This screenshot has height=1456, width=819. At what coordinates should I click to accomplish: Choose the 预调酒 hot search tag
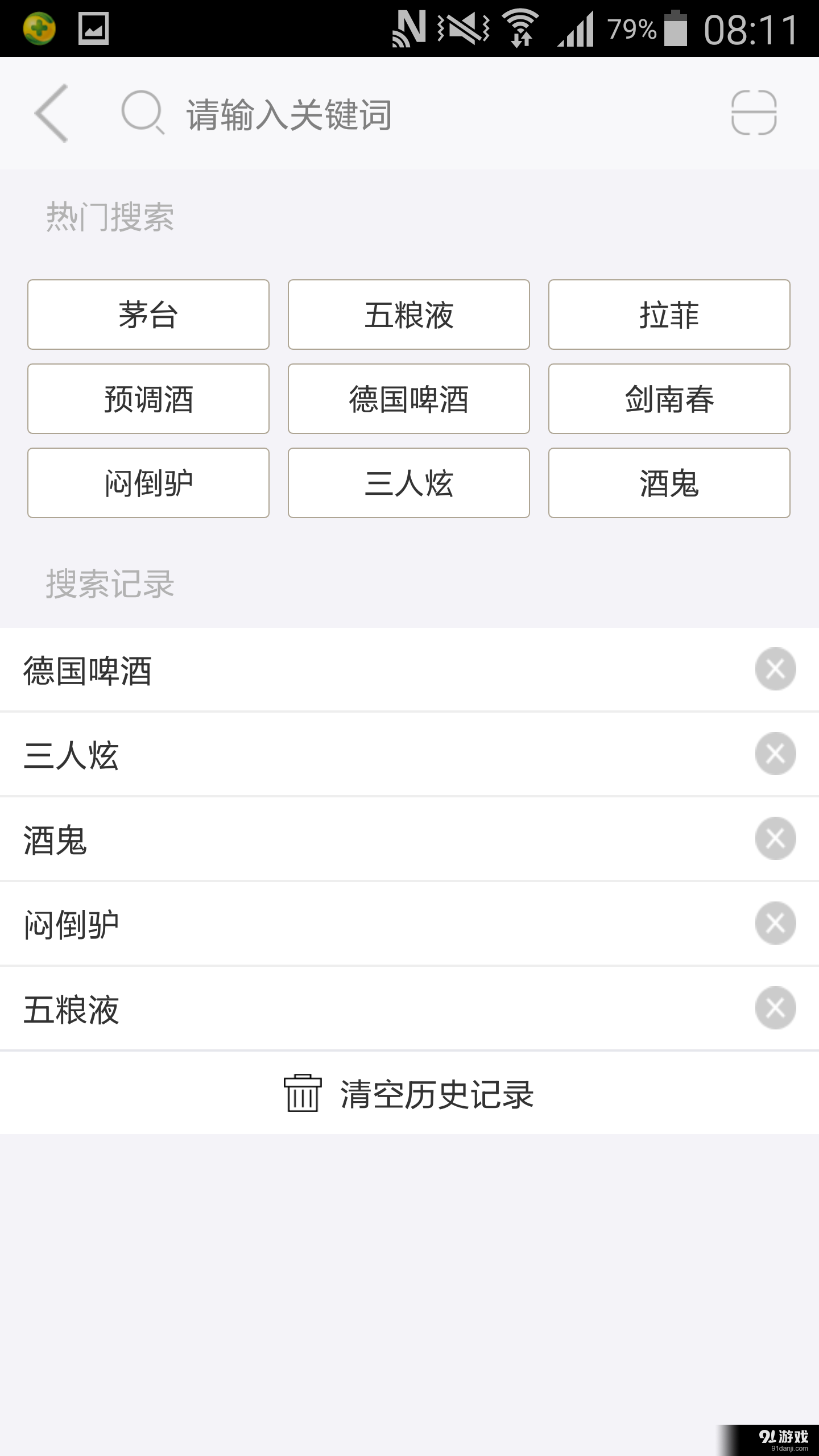(x=148, y=398)
